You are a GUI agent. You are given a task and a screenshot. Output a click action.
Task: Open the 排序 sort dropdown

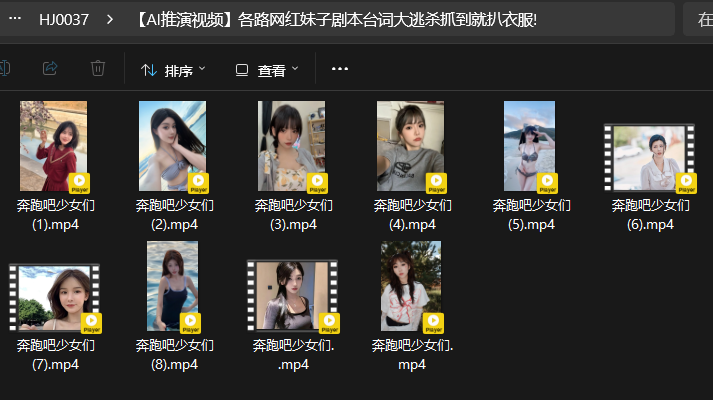point(174,70)
